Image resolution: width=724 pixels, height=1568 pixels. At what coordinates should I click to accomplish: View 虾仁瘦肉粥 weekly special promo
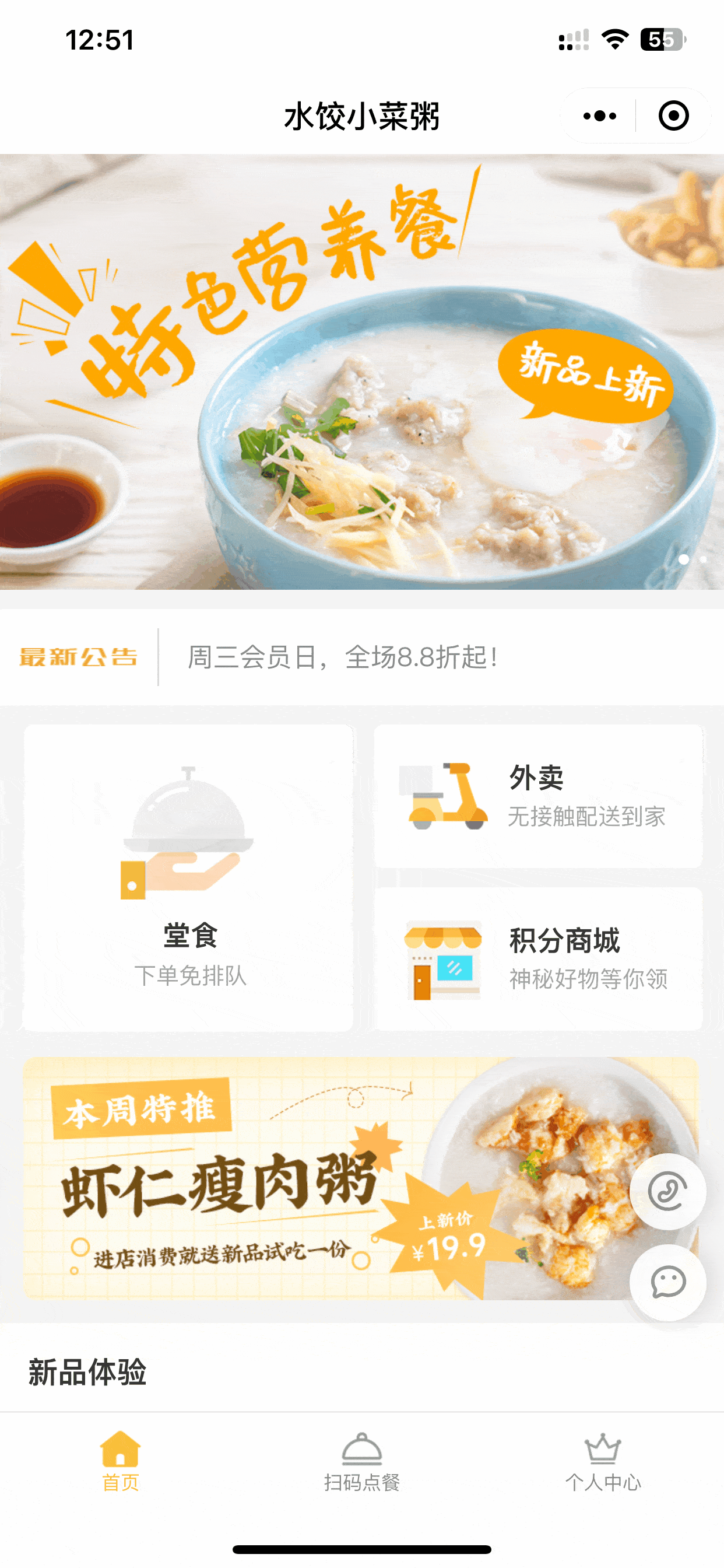(329, 1178)
